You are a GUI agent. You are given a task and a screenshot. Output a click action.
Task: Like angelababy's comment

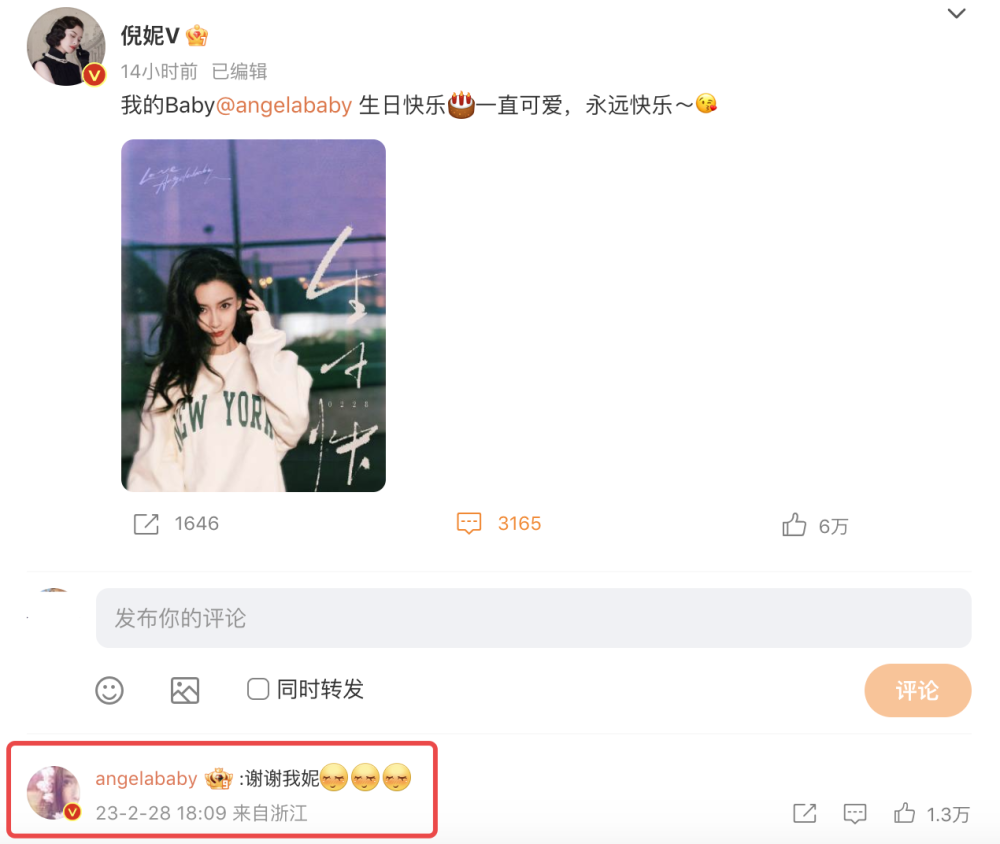coord(906,813)
